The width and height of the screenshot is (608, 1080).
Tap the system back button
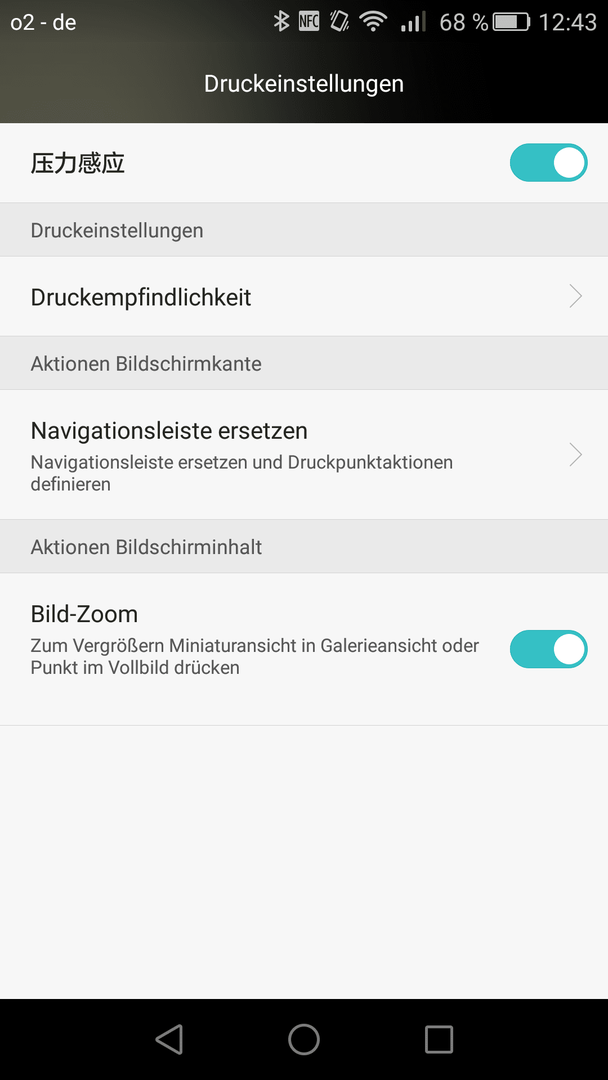click(x=169, y=1039)
